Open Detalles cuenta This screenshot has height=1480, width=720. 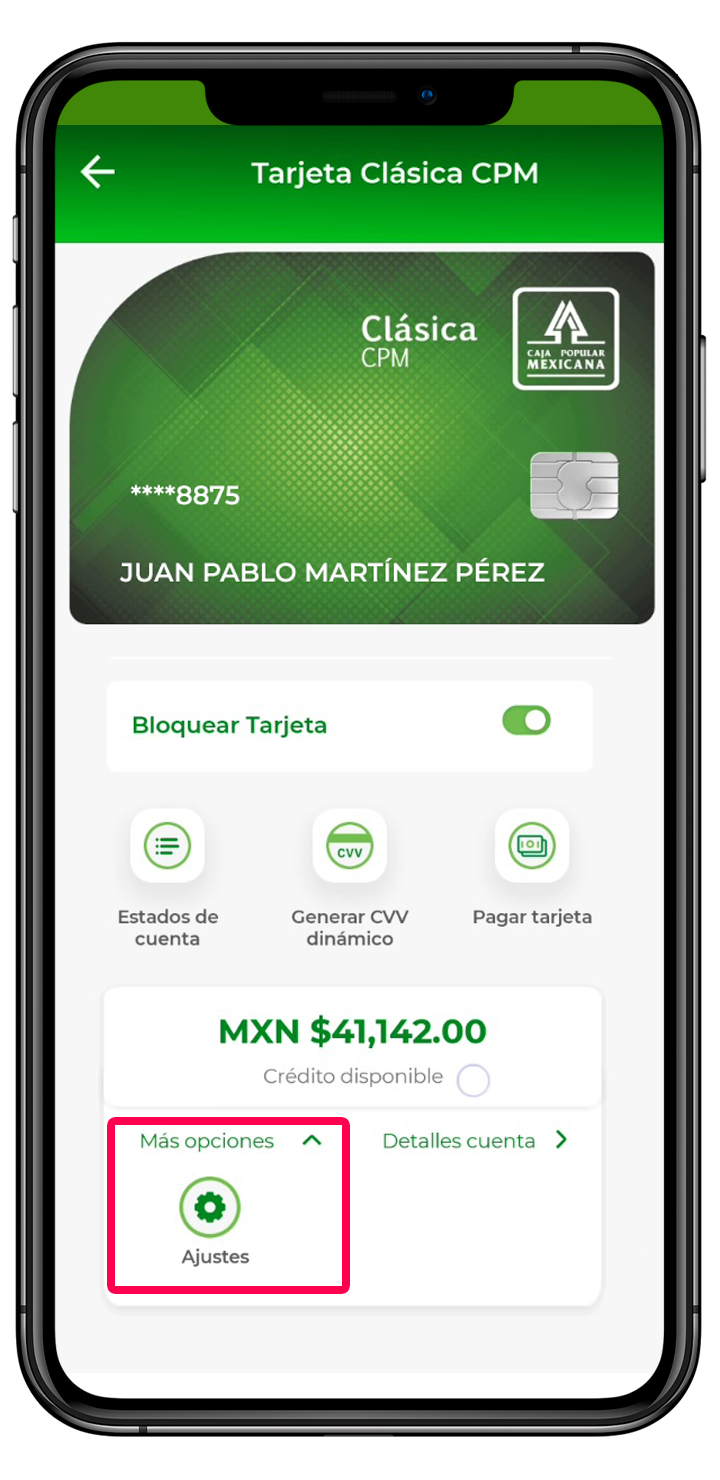tap(474, 1141)
